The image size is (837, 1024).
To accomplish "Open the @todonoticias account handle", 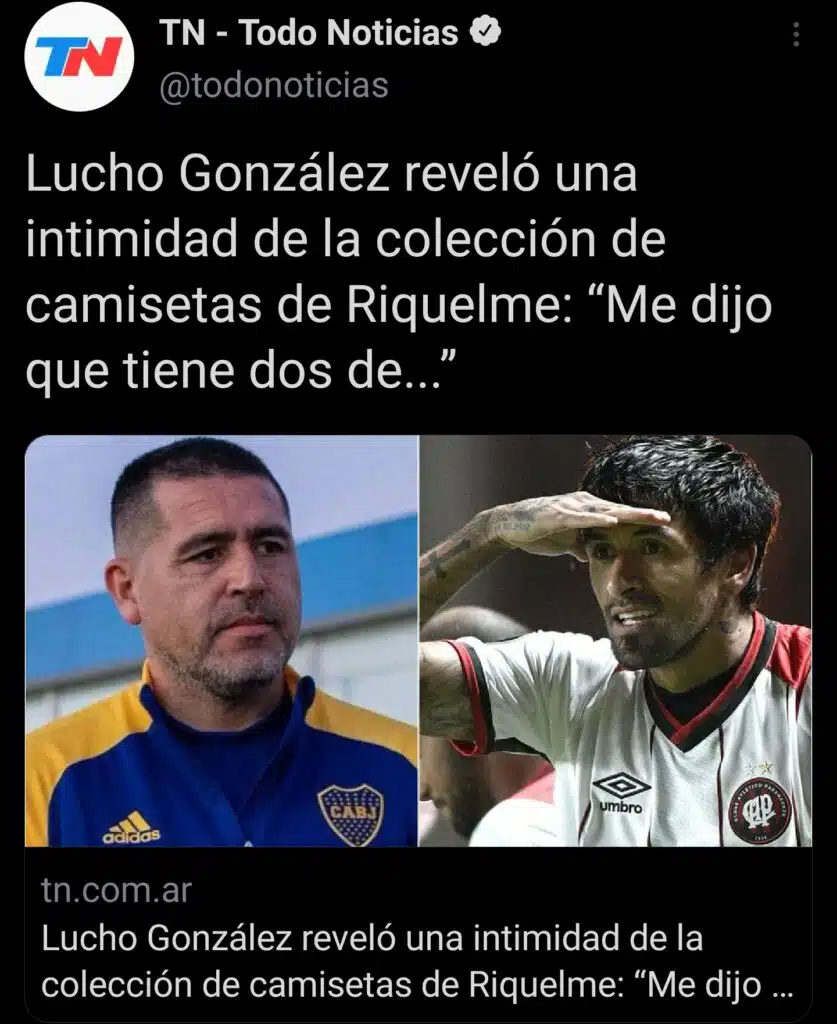I will tap(274, 86).
